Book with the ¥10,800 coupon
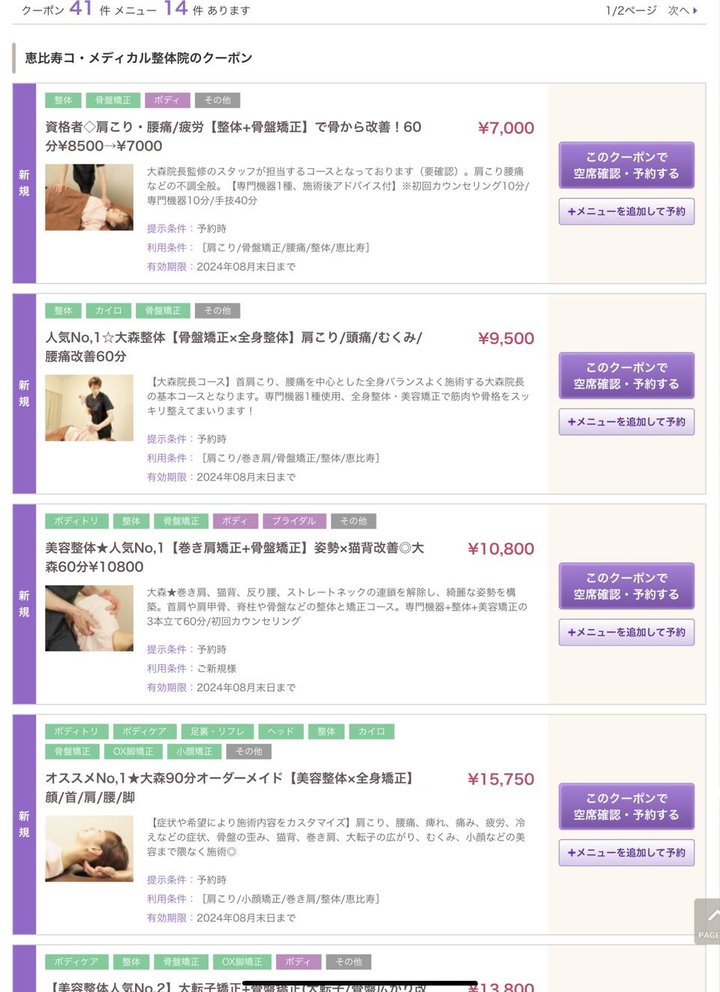This screenshot has width=720, height=992. coord(626,586)
